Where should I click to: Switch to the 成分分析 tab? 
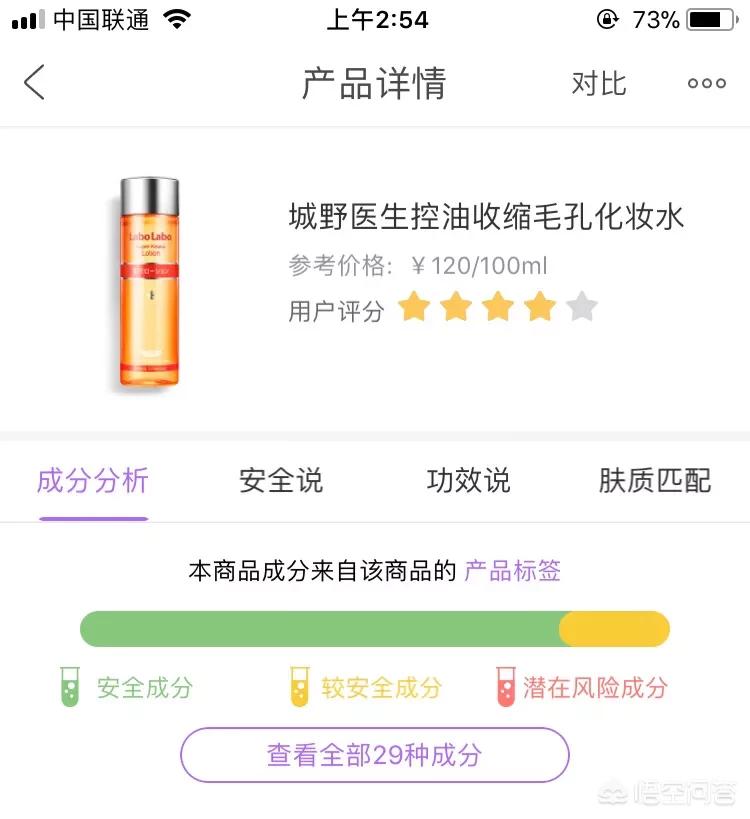pos(93,481)
